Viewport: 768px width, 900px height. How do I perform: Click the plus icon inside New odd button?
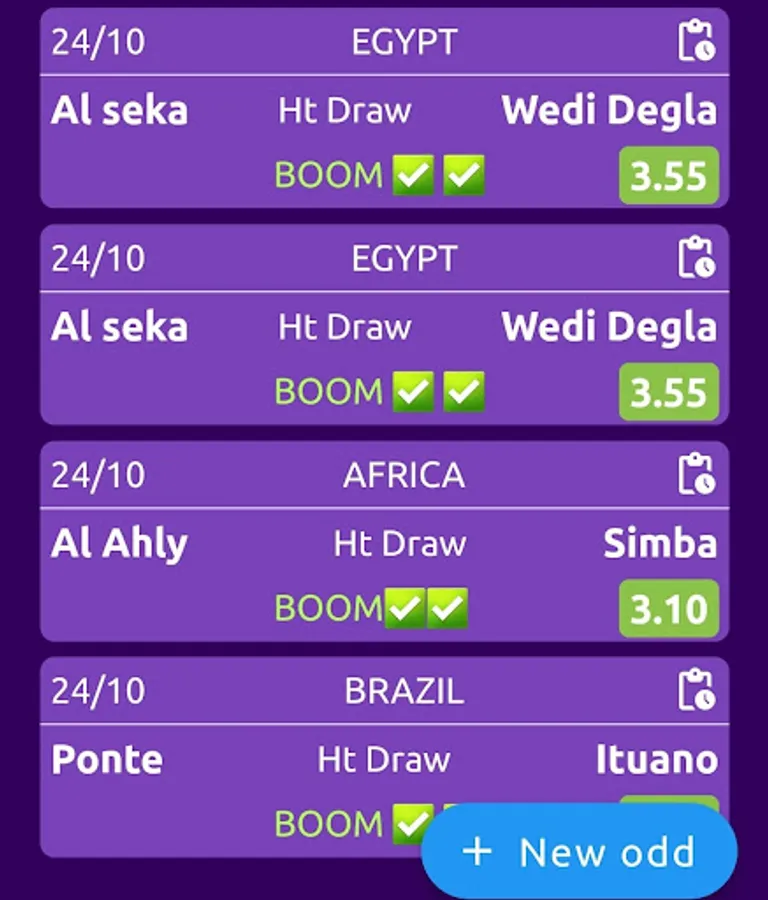coord(478,851)
